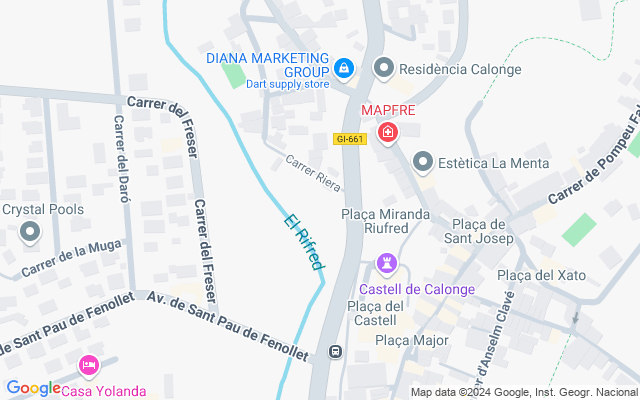640x400 pixels.
Task: Select the Crystal Pools pin
Action: [x=30, y=232]
